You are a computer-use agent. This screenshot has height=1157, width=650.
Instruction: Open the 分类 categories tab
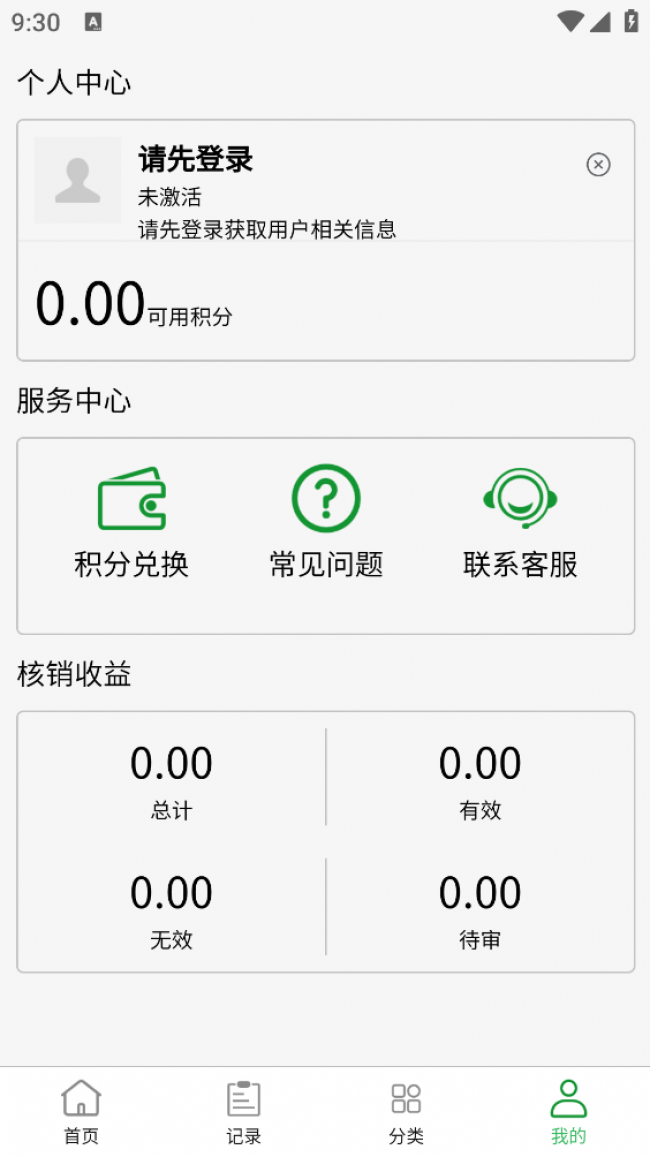(x=406, y=1112)
